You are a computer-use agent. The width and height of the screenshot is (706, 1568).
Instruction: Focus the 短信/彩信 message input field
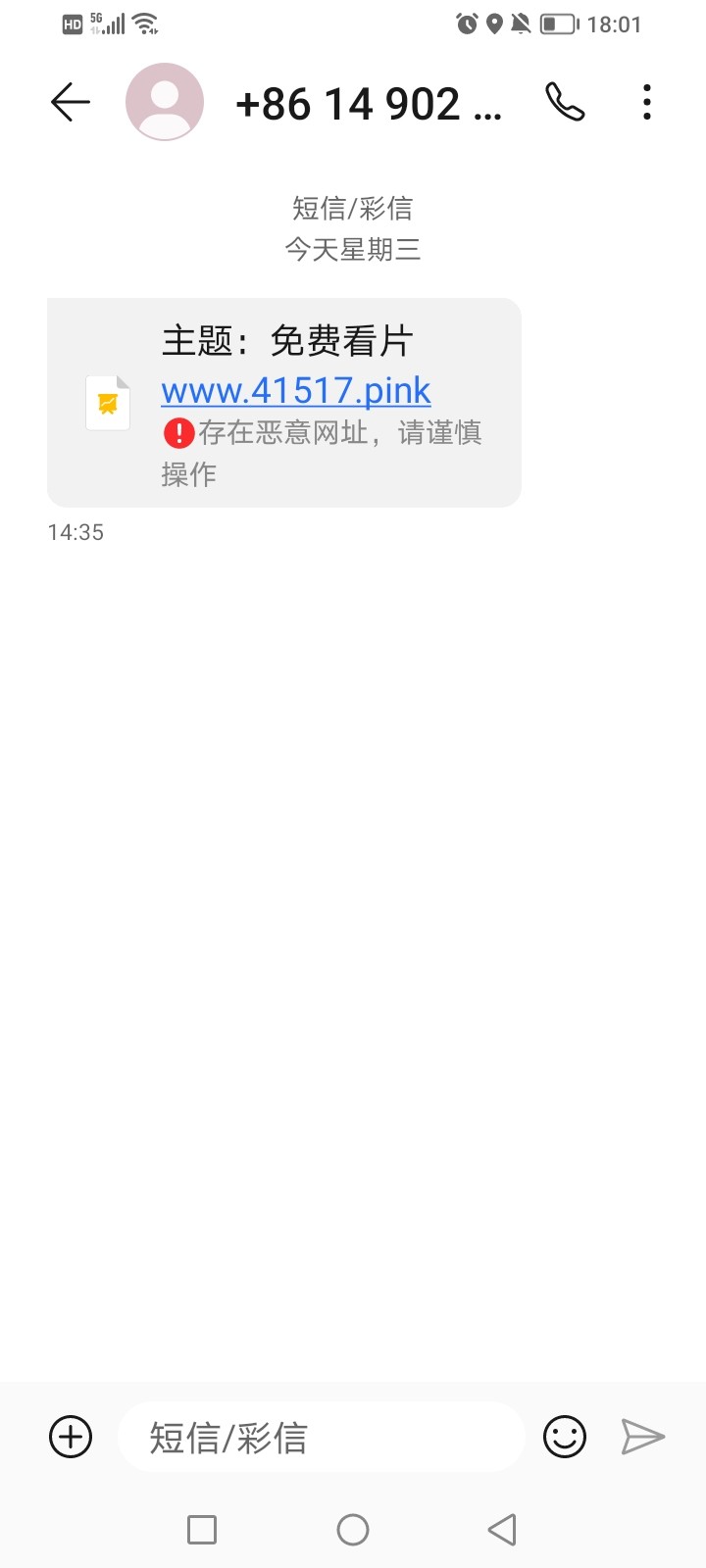click(x=321, y=1437)
